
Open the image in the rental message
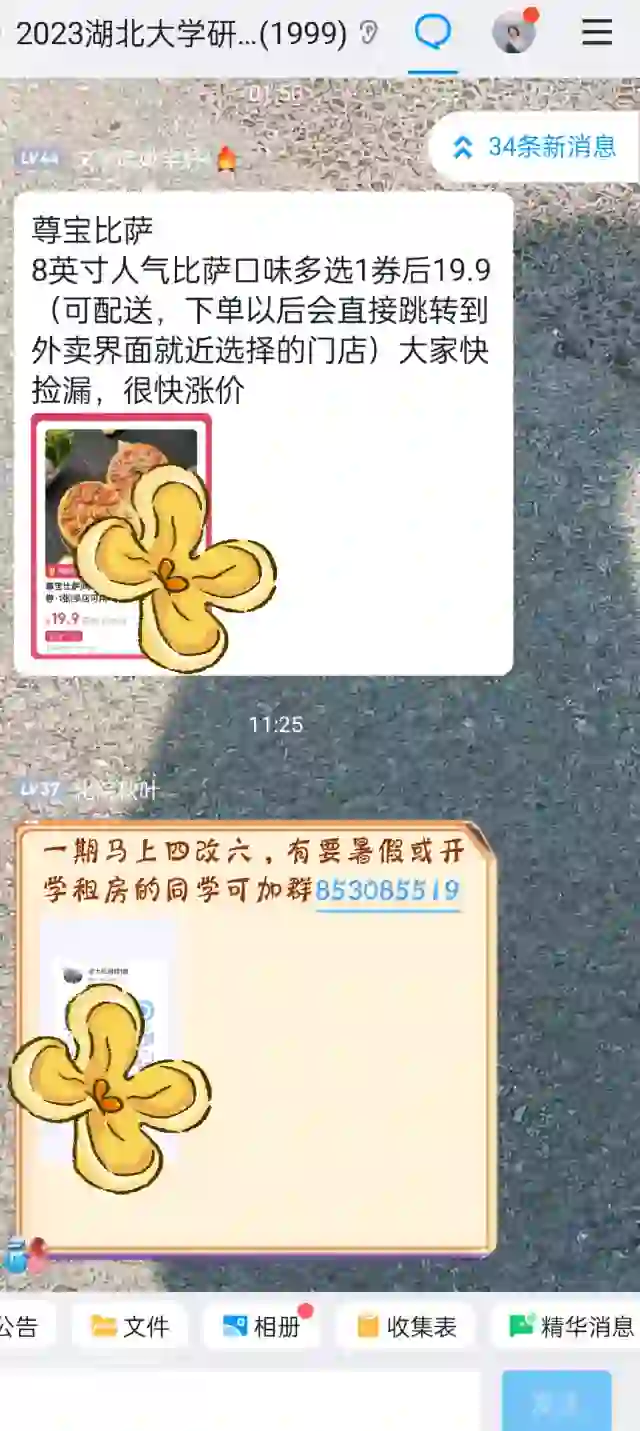[x=108, y=1040]
